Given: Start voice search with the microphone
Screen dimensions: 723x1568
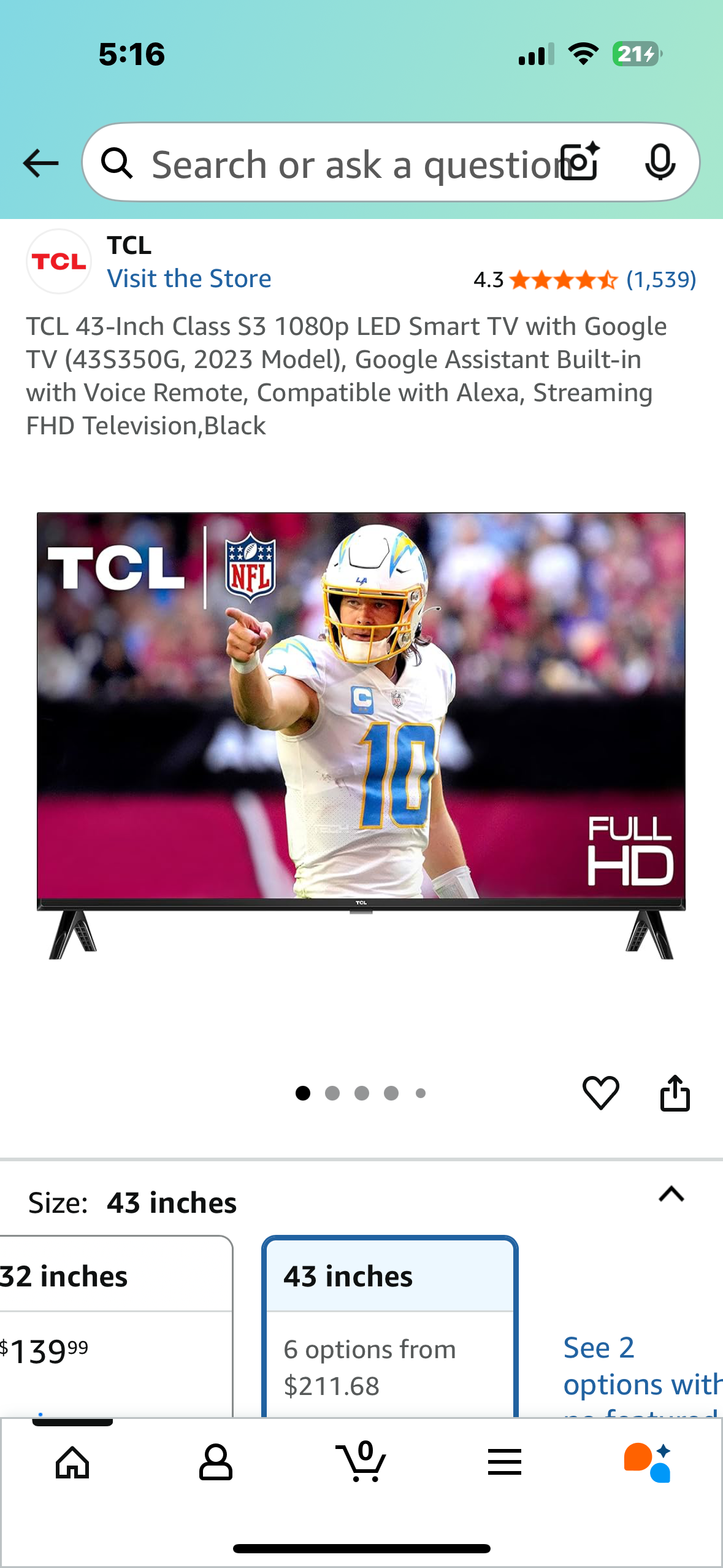Looking at the screenshot, I should click(660, 162).
